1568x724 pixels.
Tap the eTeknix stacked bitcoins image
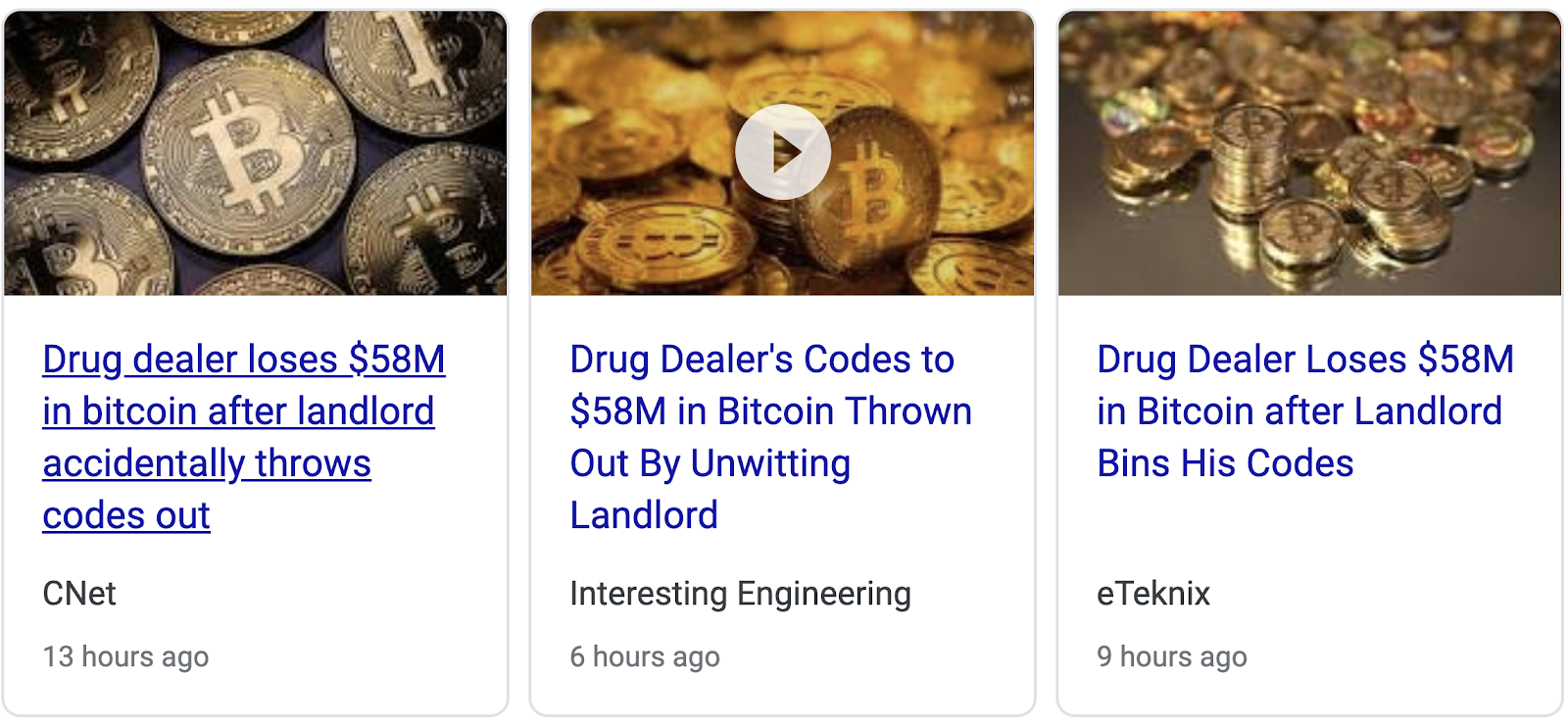pos(1309,153)
